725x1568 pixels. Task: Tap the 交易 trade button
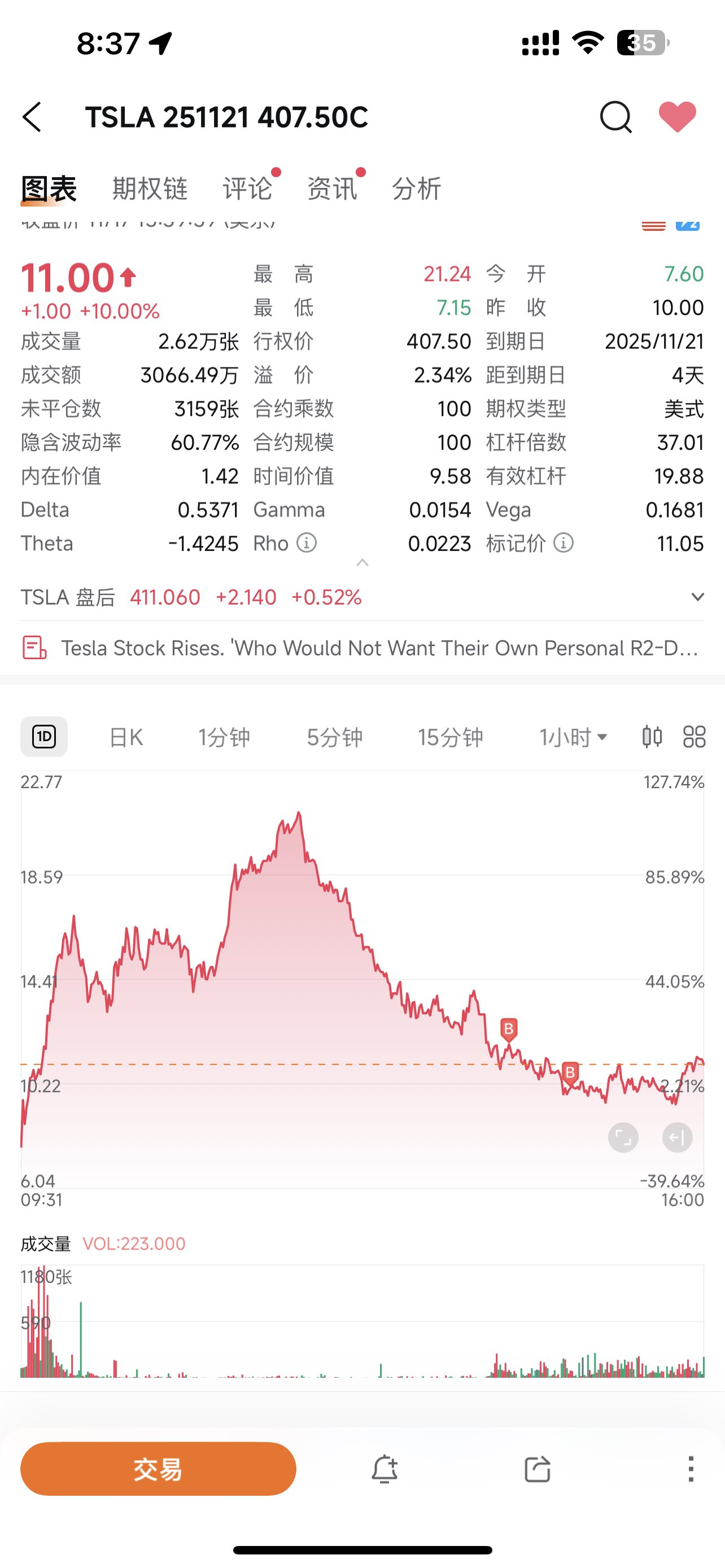point(157,1468)
